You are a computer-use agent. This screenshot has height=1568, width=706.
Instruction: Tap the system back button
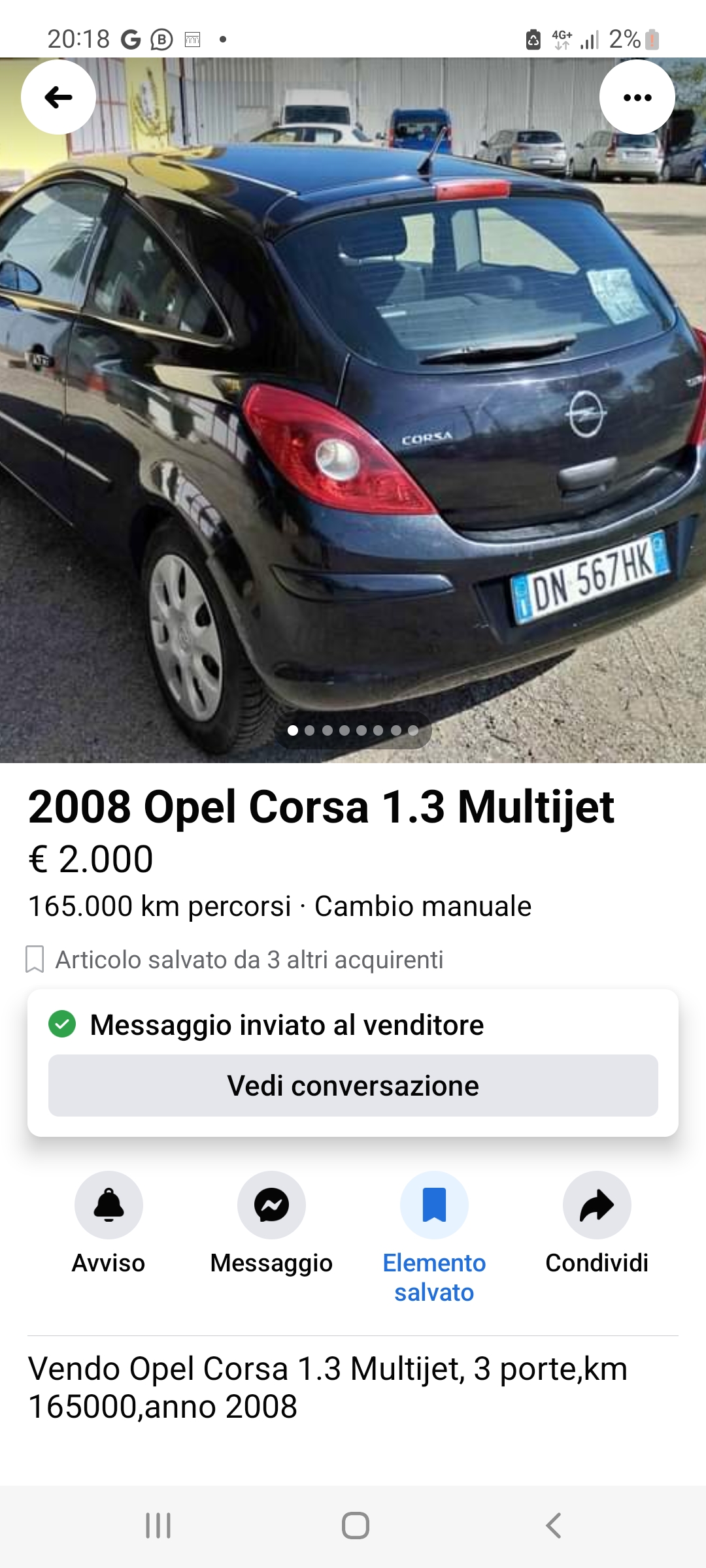click(x=553, y=1526)
